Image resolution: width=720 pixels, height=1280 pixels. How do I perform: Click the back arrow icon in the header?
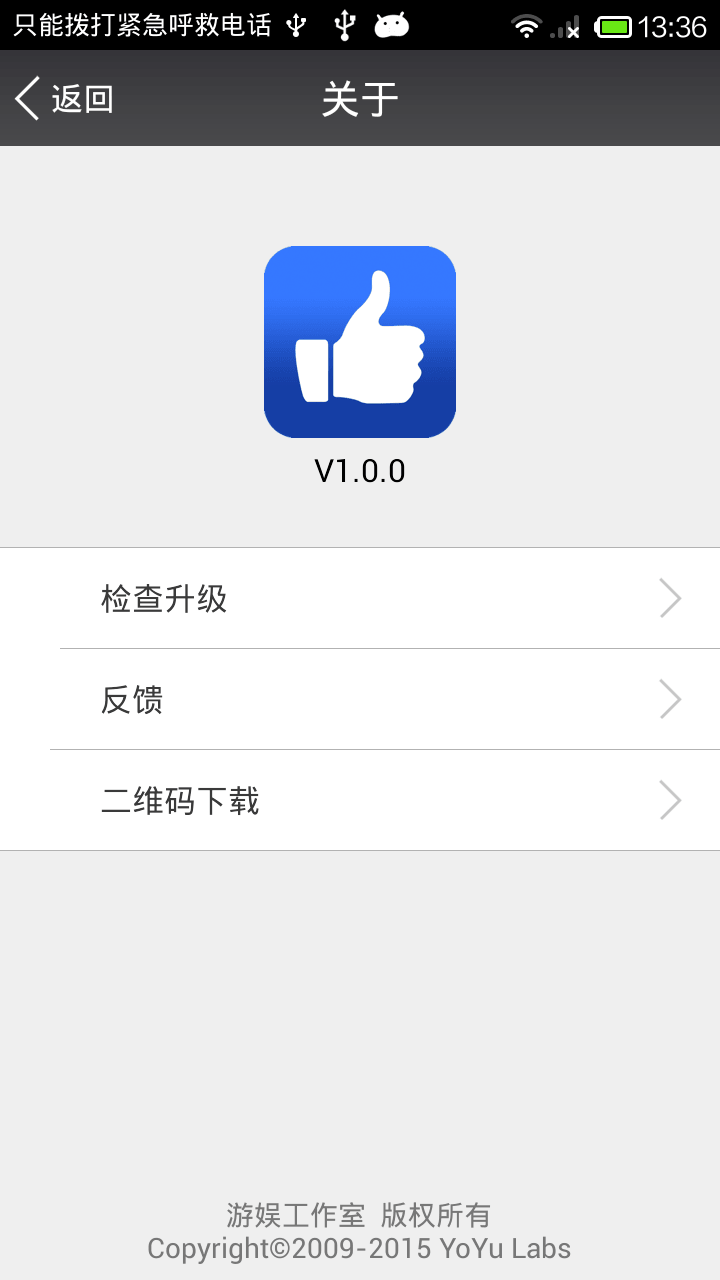[24, 97]
